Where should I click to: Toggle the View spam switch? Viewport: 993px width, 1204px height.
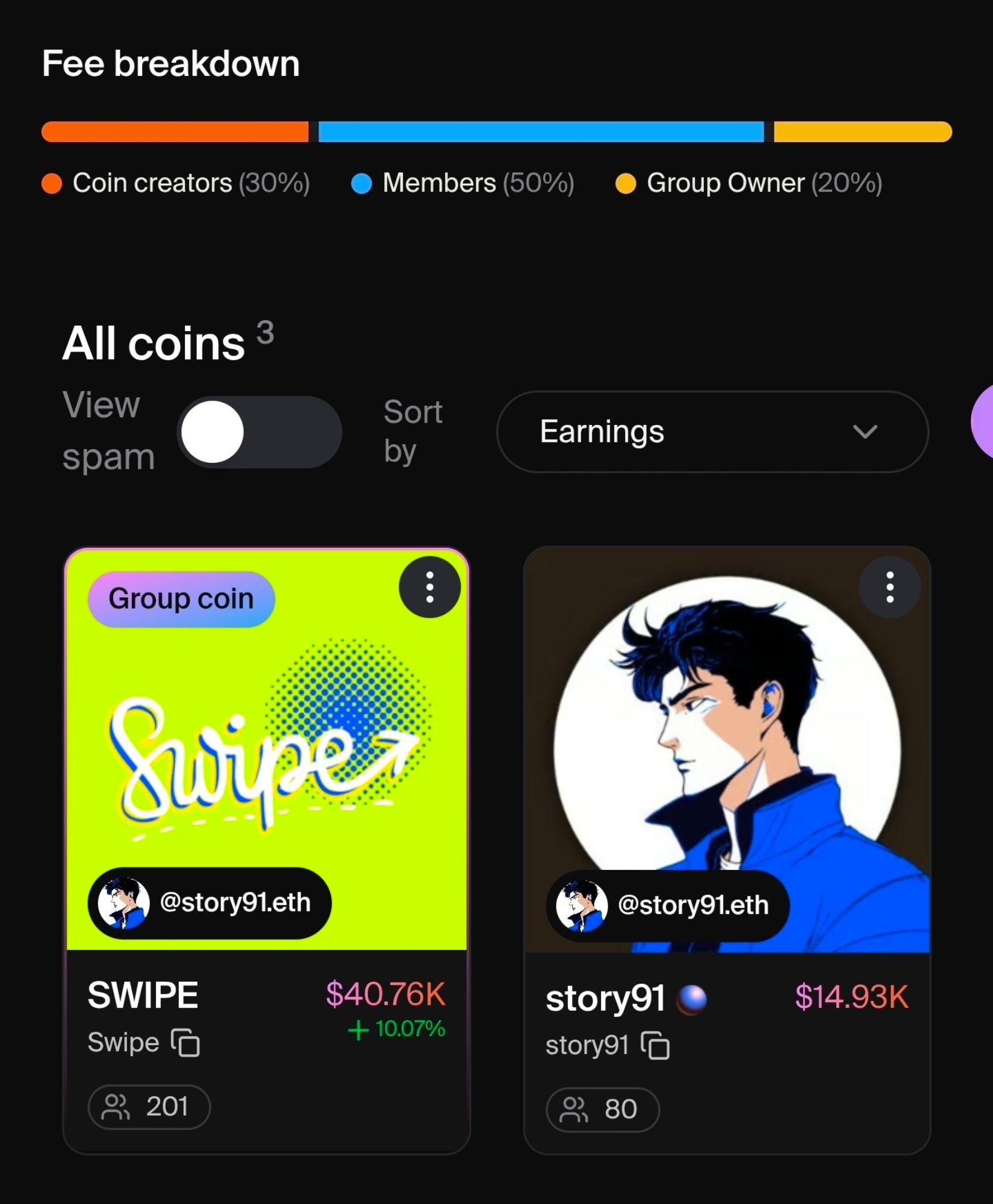click(x=260, y=432)
